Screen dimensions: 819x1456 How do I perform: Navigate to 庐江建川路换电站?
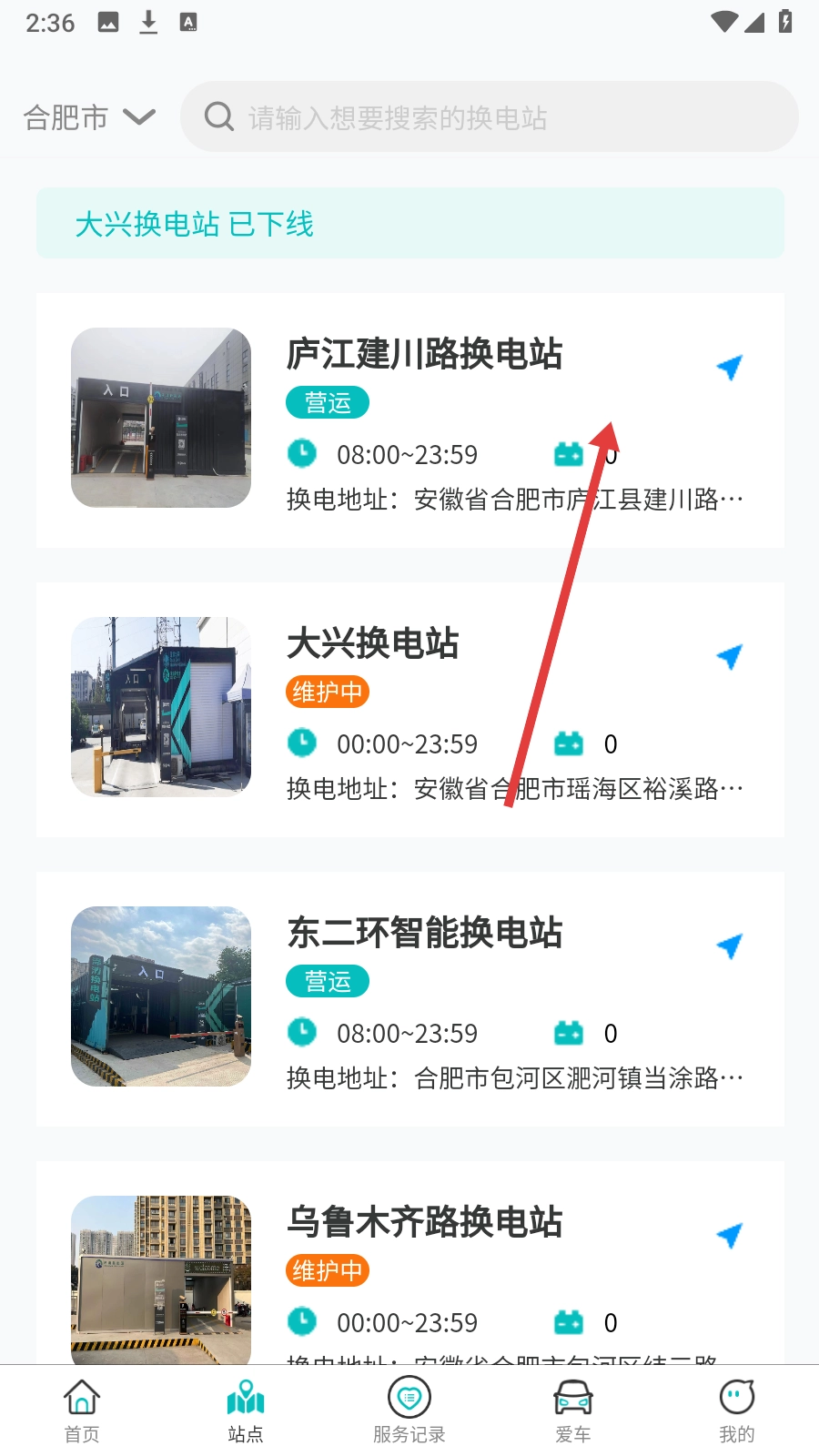[x=729, y=368]
